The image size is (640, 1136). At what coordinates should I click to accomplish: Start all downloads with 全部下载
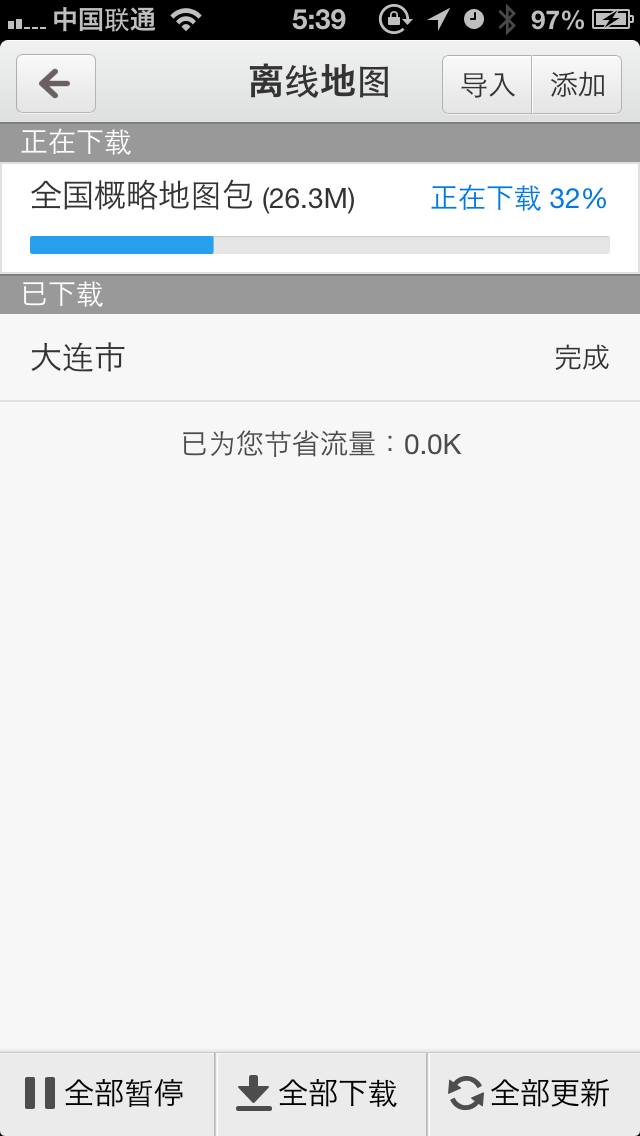tap(321, 1094)
